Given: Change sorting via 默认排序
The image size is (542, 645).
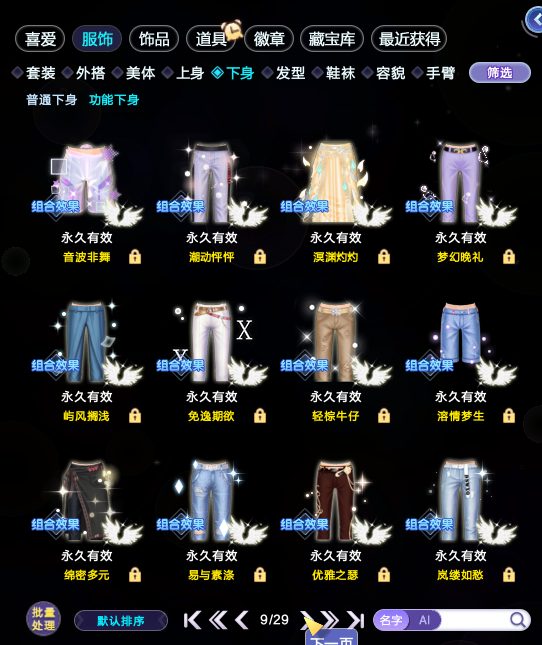Looking at the screenshot, I should point(121,620).
